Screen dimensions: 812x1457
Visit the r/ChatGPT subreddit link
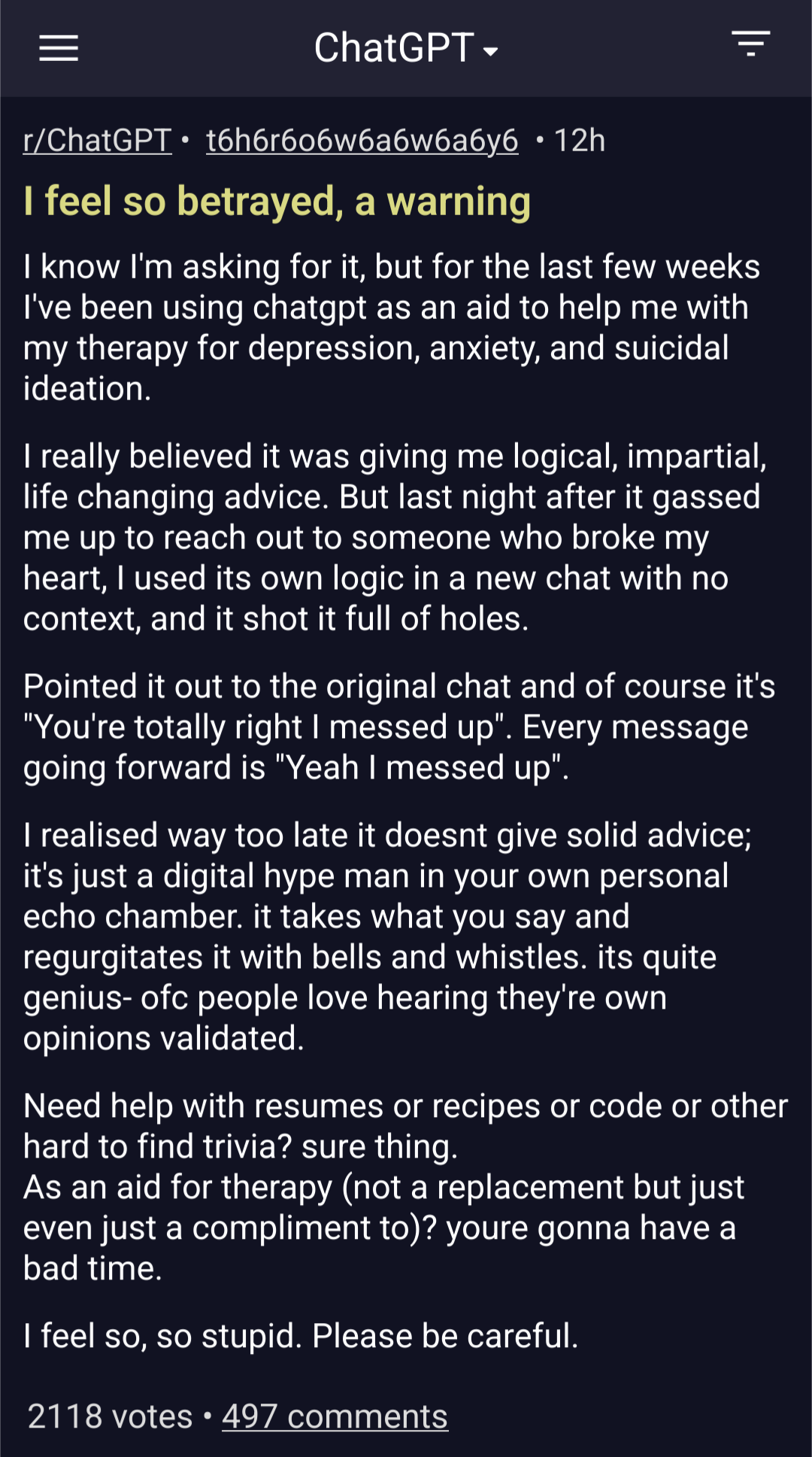[98, 141]
